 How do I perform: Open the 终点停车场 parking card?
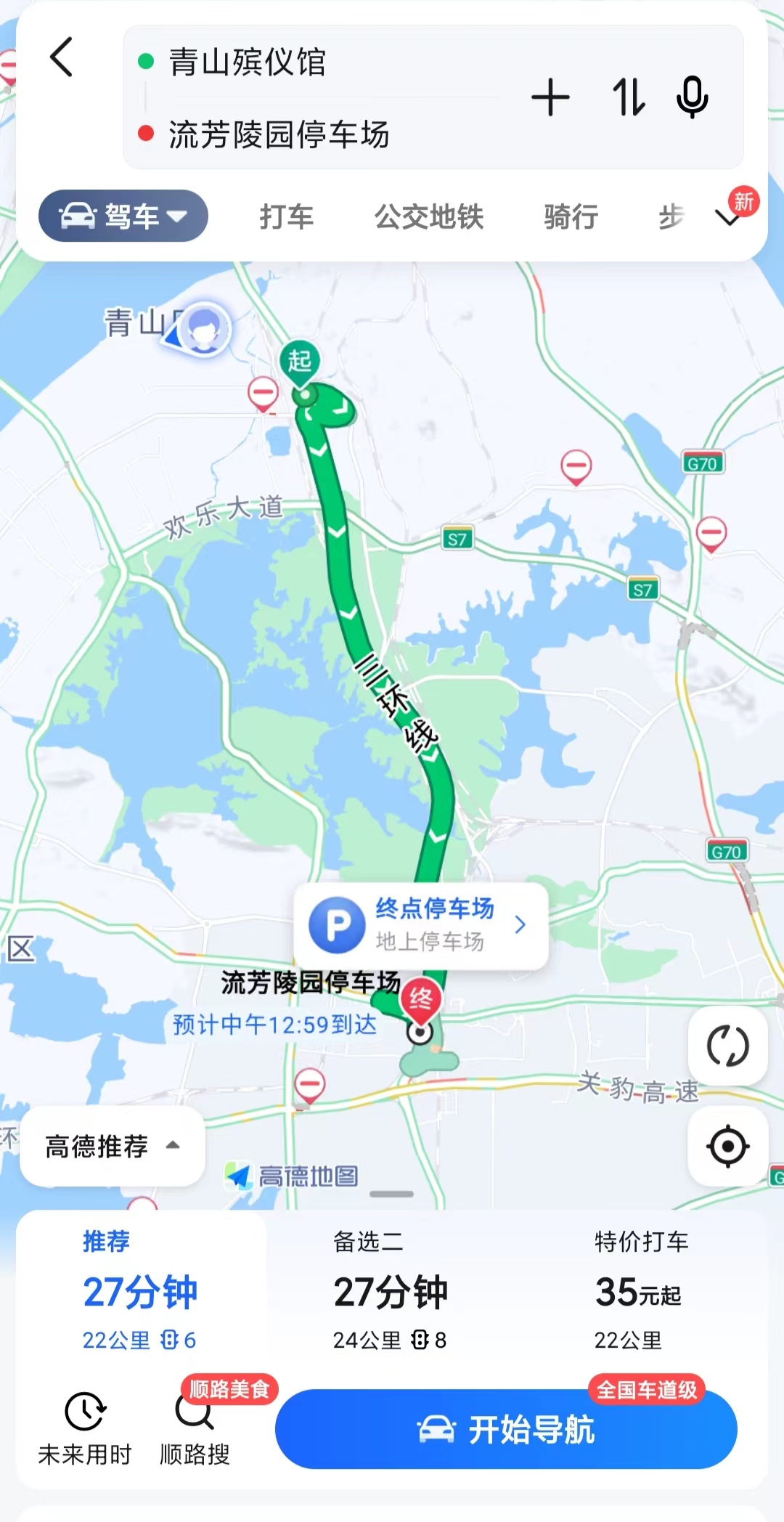pos(421,925)
